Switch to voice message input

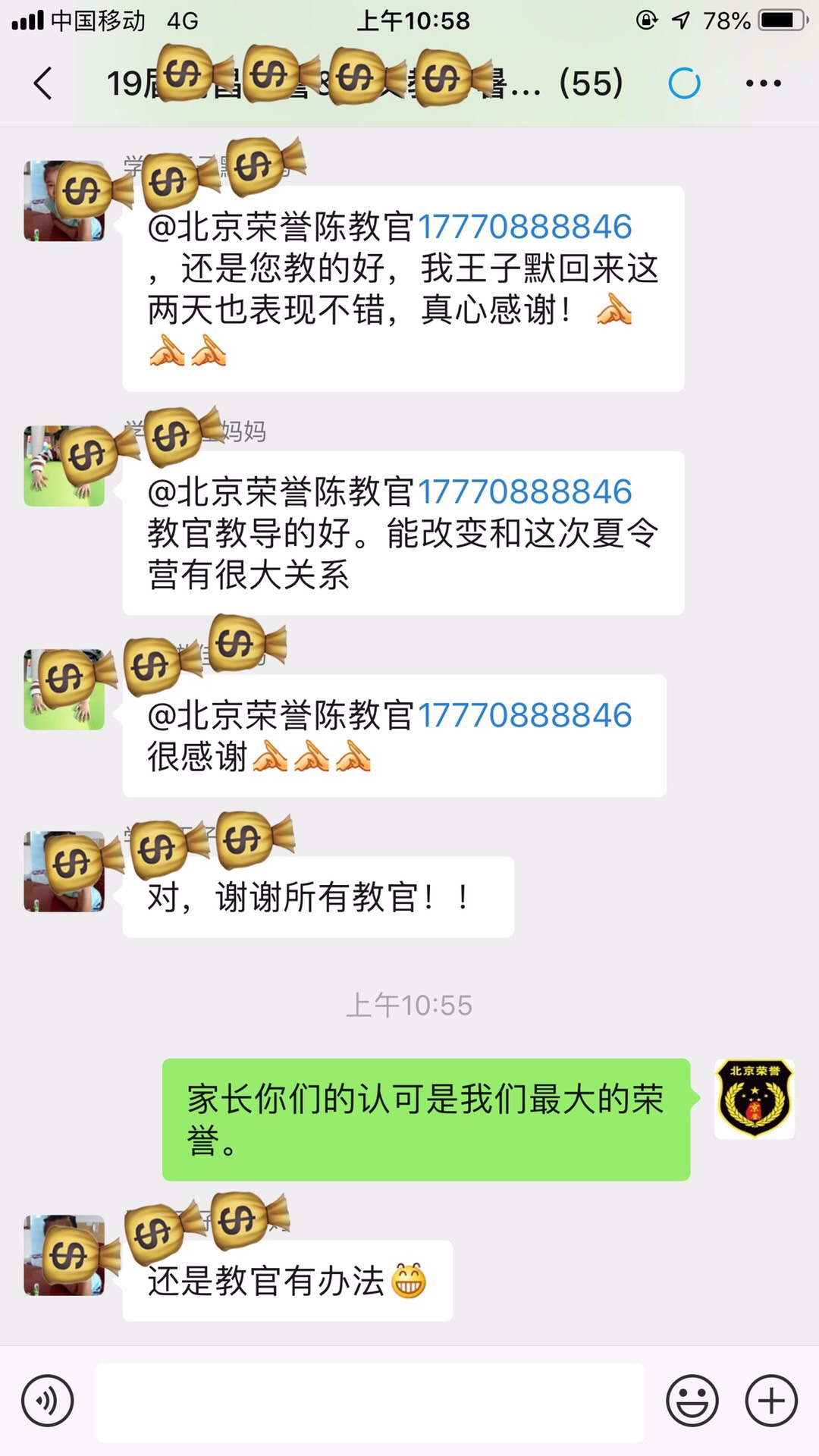[x=47, y=1401]
